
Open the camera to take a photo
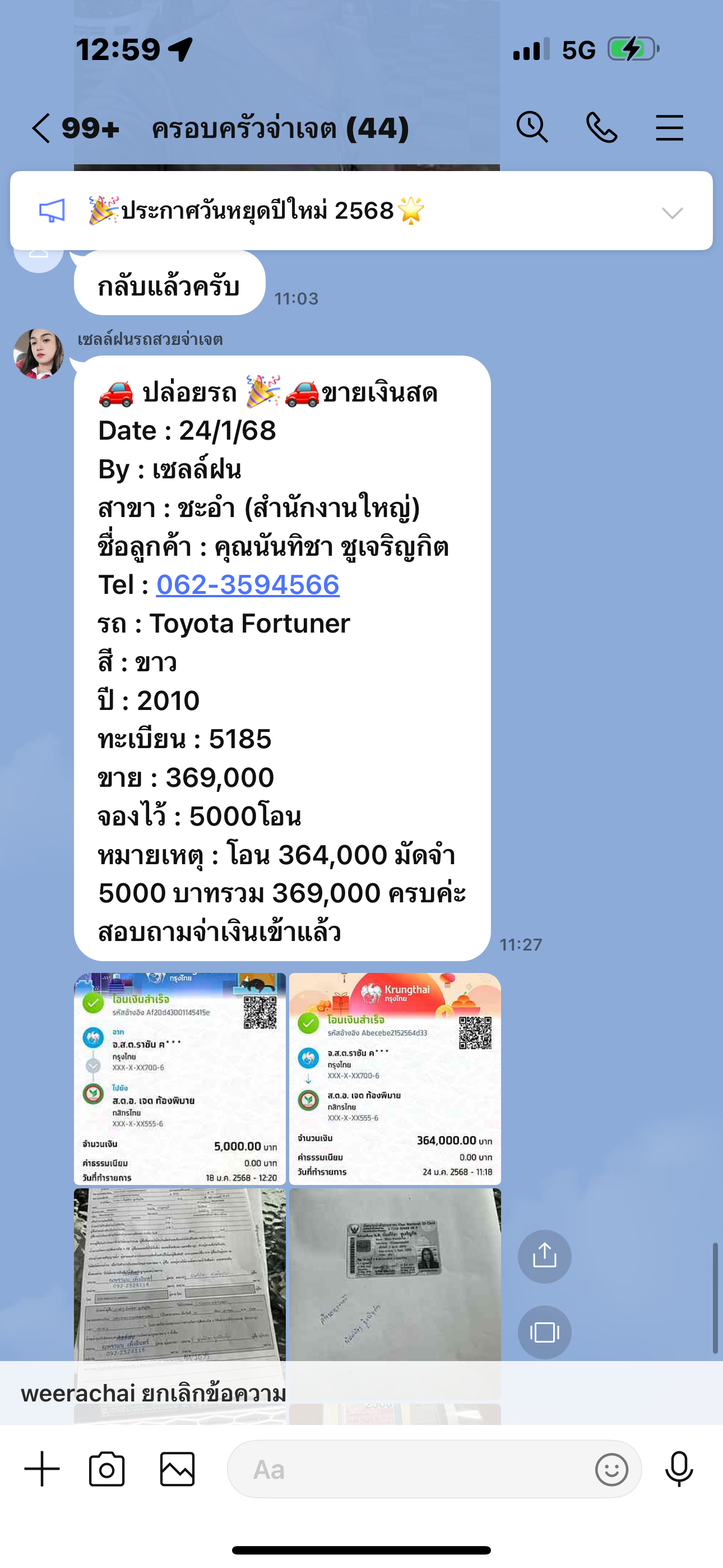[106, 1469]
